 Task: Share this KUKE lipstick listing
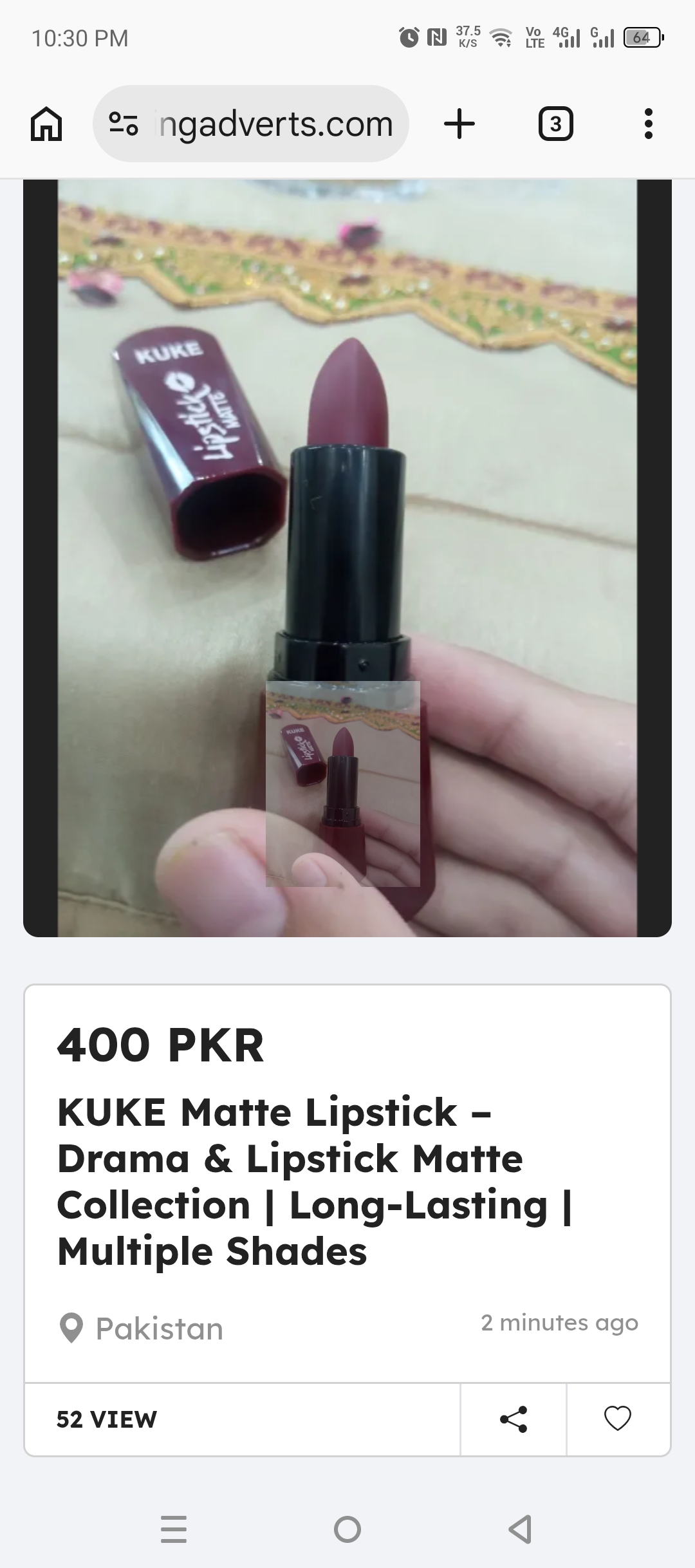coord(514,1419)
